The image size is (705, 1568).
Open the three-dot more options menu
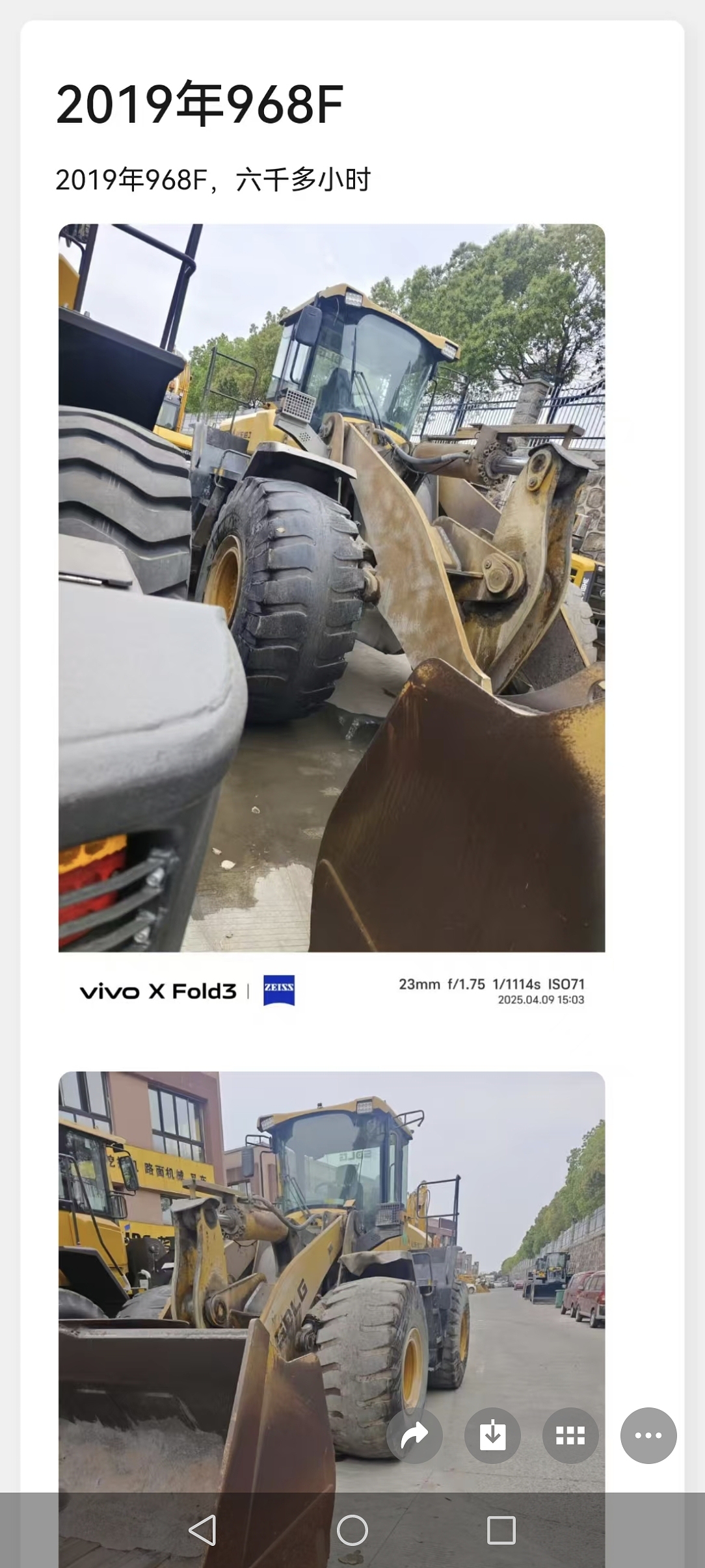[648, 1435]
